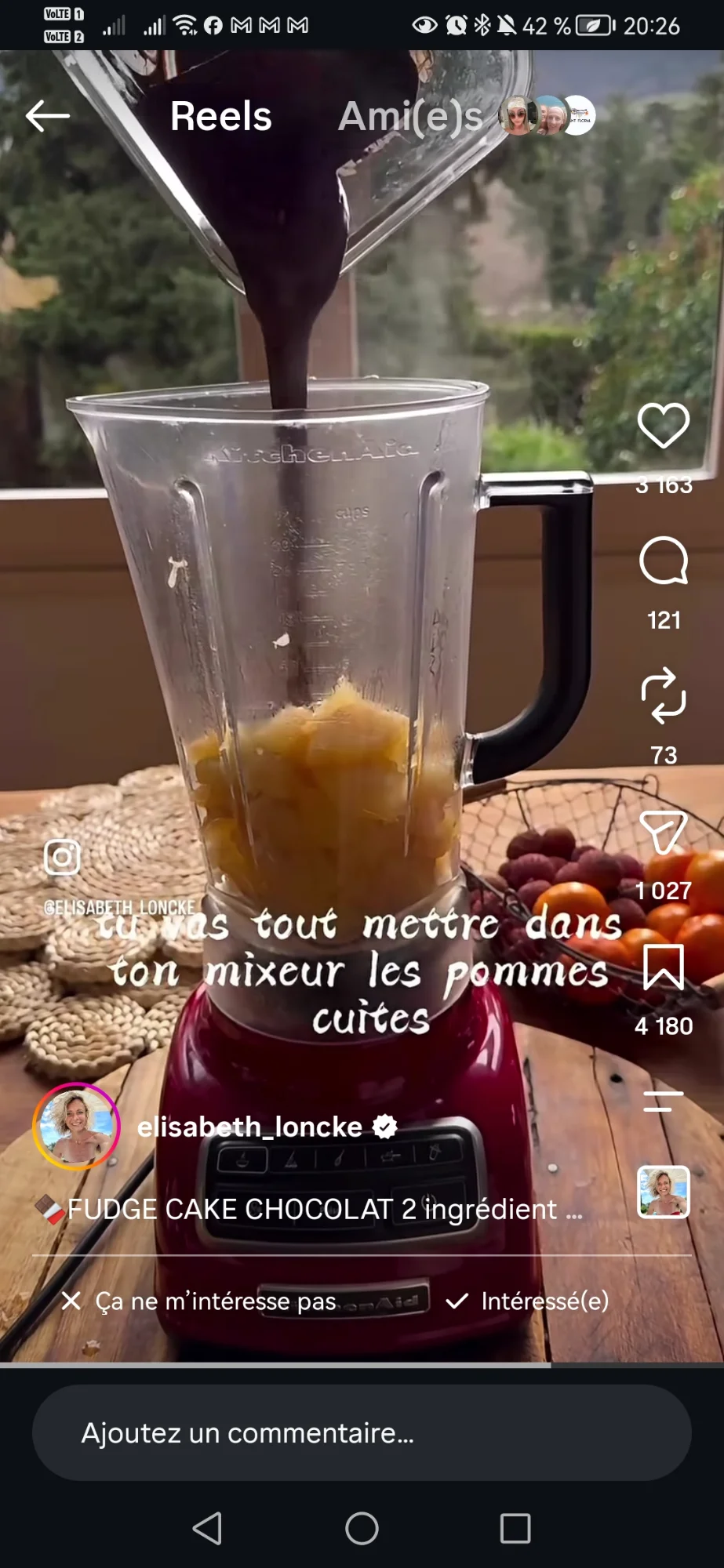The width and height of the screenshot is (724, 1568).
Task: Open the audio thumbnail at bottom right
Action: point(664,1192)
